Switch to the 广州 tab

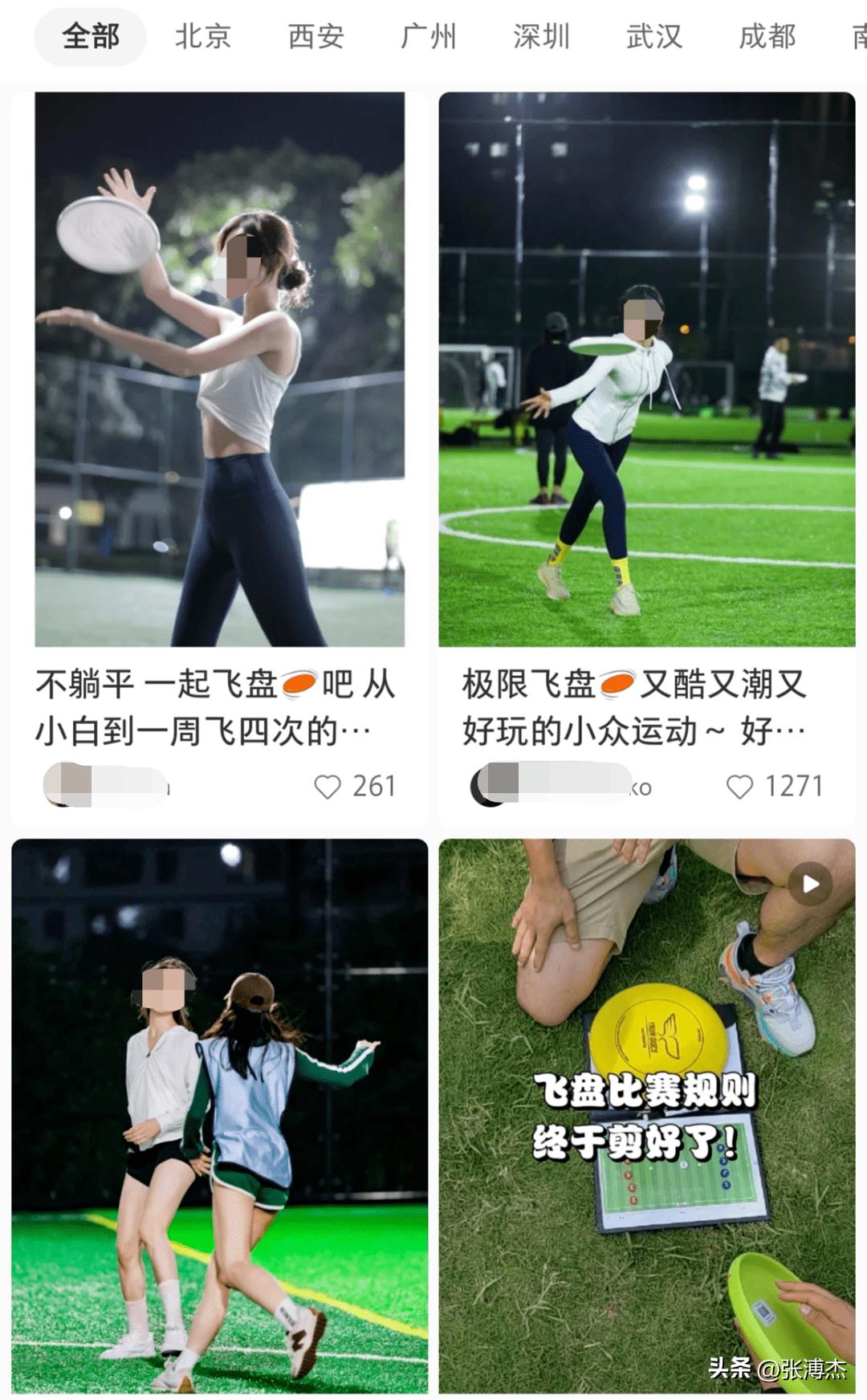tap(428, 36)
